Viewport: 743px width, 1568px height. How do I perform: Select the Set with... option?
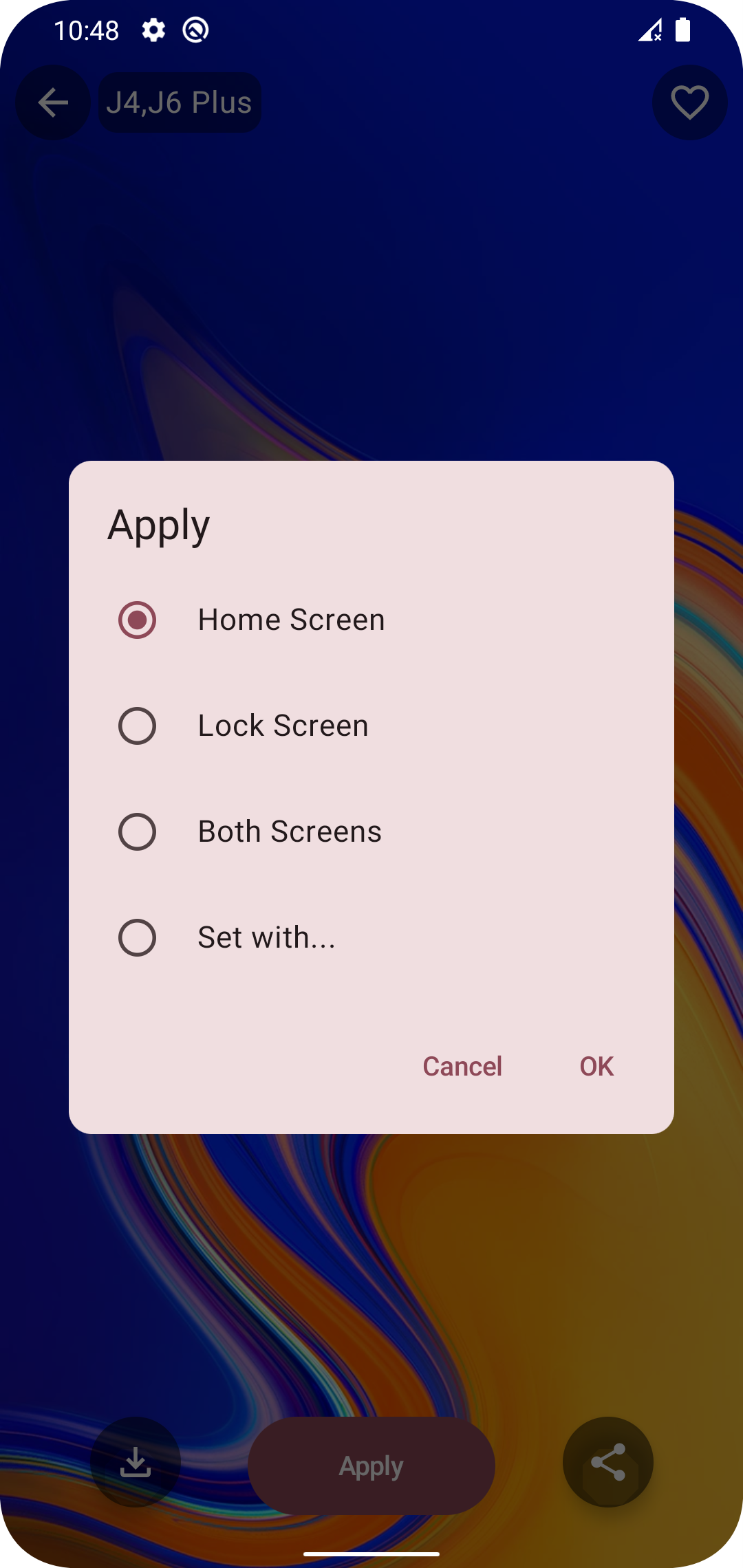[x=137, y=937]
